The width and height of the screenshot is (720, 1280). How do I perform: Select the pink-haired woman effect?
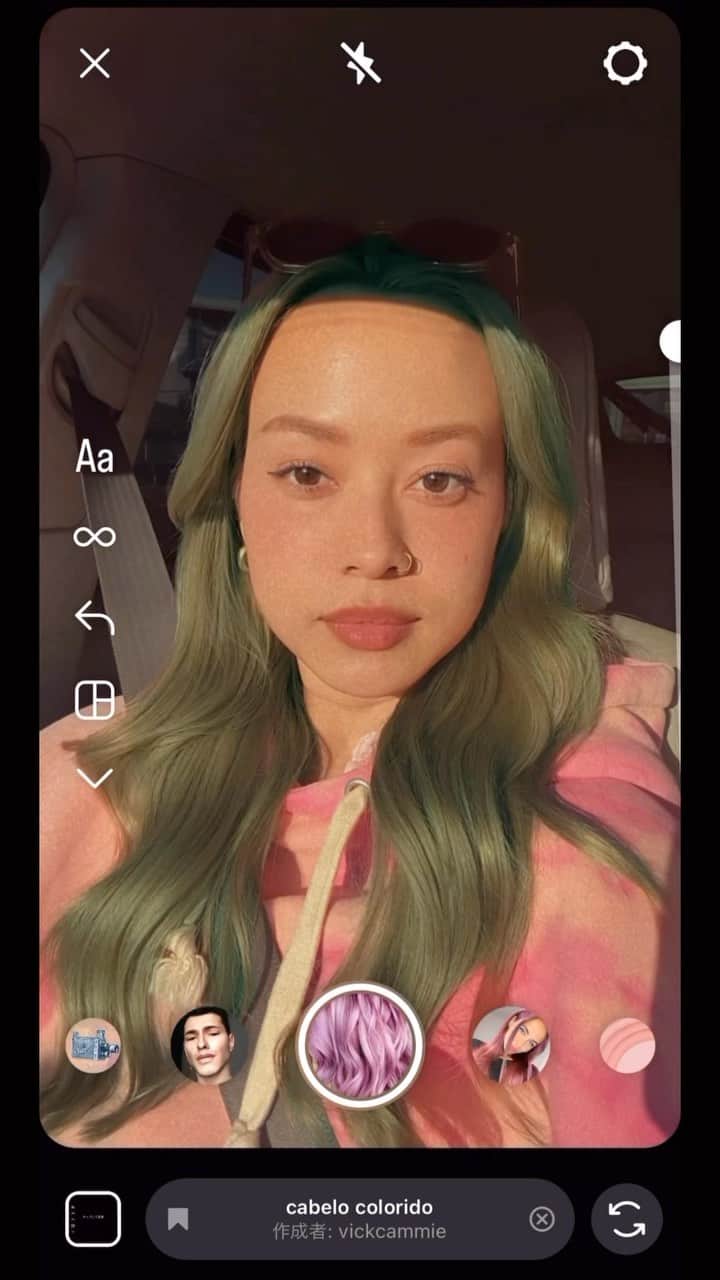pyautogui.click(x=511, y=1045)
